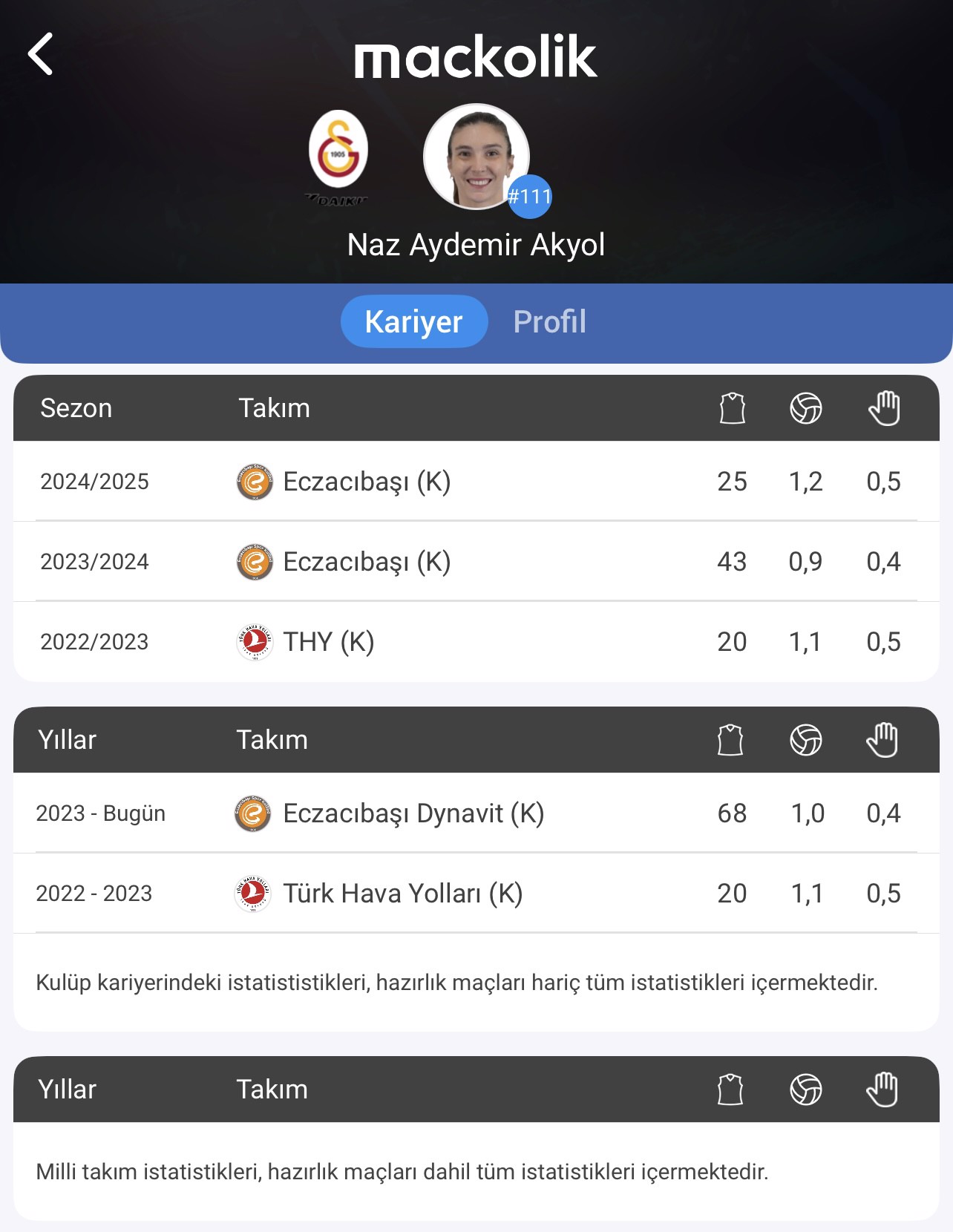This screenshot has width=953, height=1232.
Task: Open the Galatasaray team logo
Action: (x=338, y=151)
